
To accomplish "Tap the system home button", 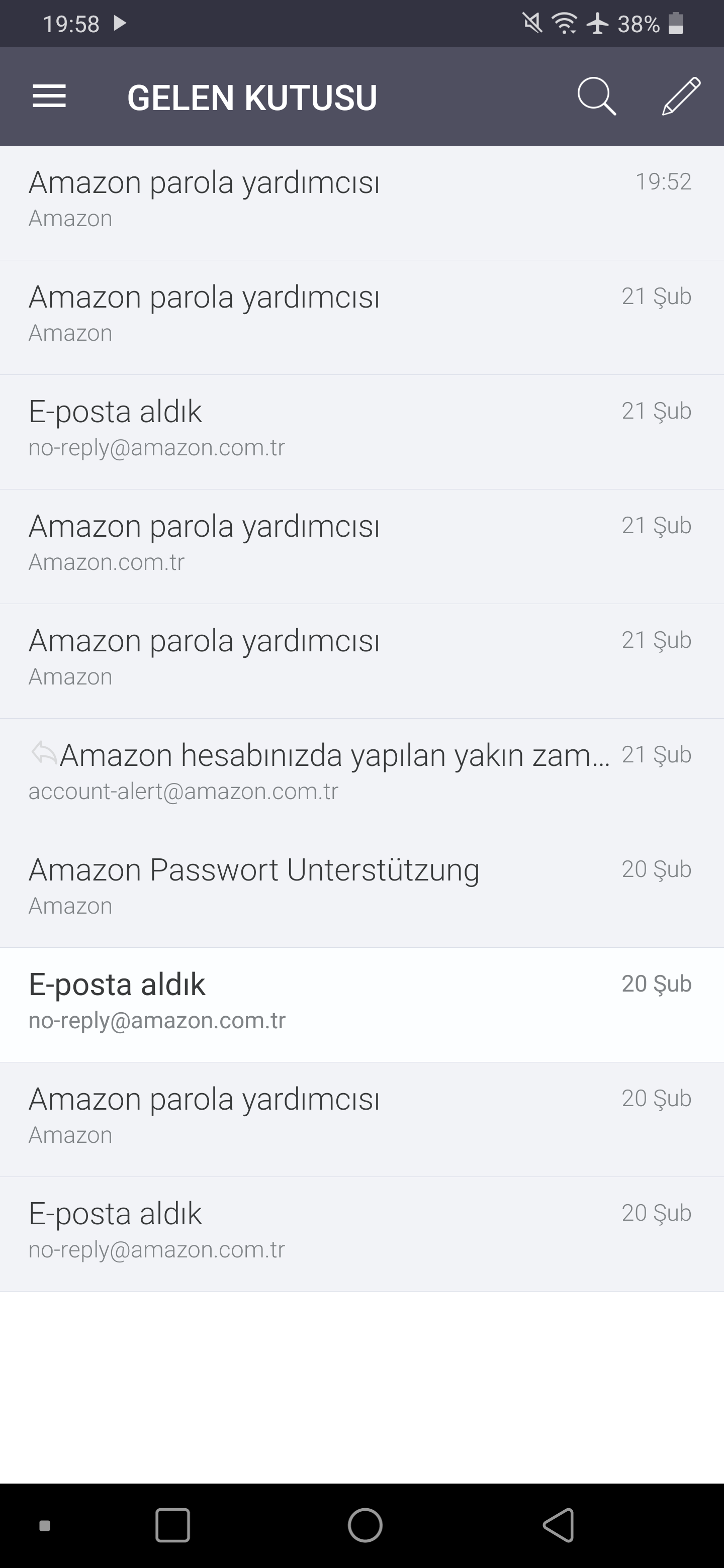I will tap(365, 1525).
